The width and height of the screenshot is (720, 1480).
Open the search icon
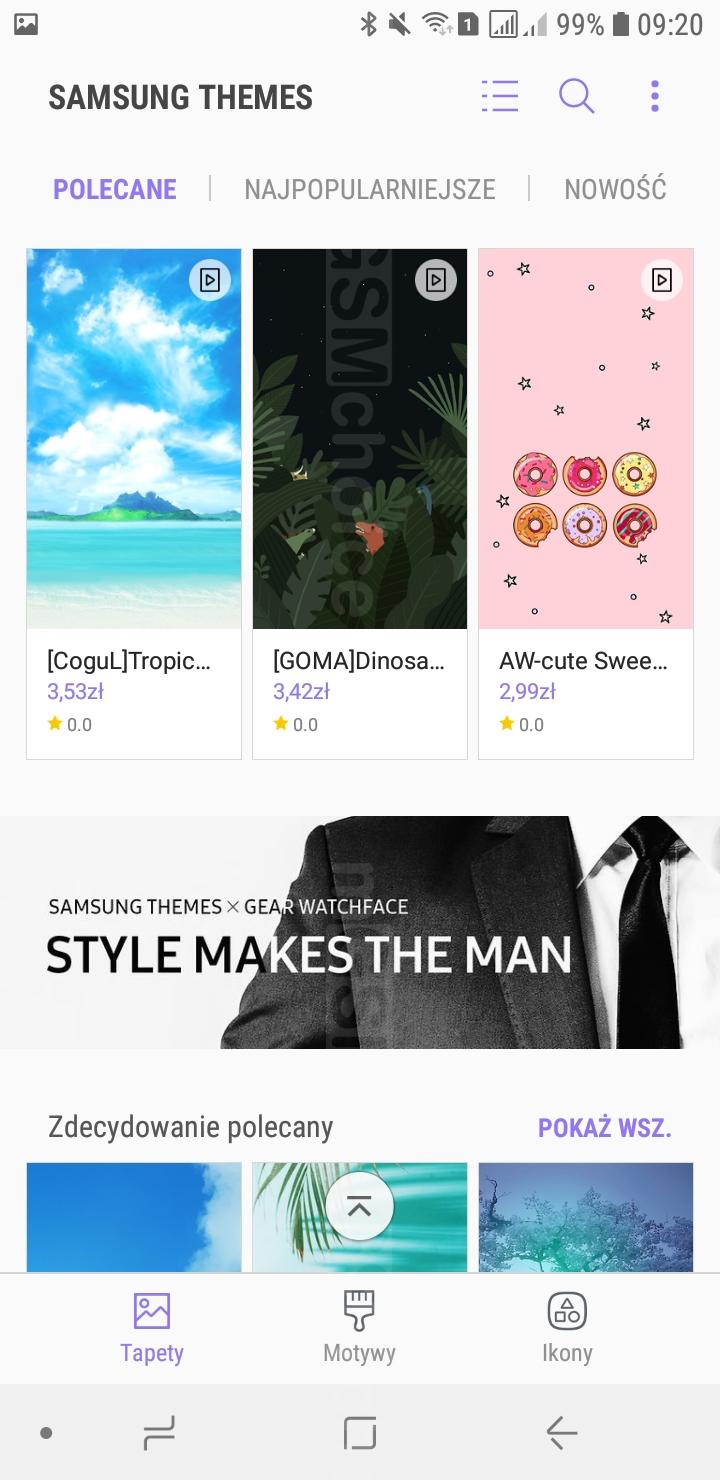pos(577,96)
